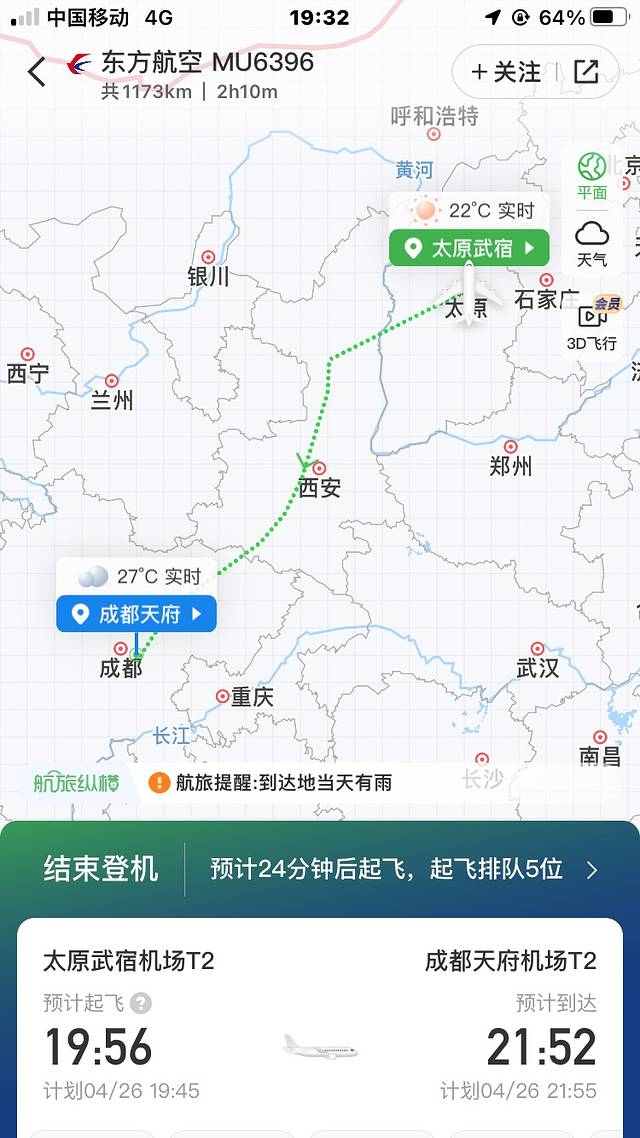Viewport: 640px width, 1138px height.
Task: Share flight MU6396 via the share icon
Action: (x=586, y=72)
